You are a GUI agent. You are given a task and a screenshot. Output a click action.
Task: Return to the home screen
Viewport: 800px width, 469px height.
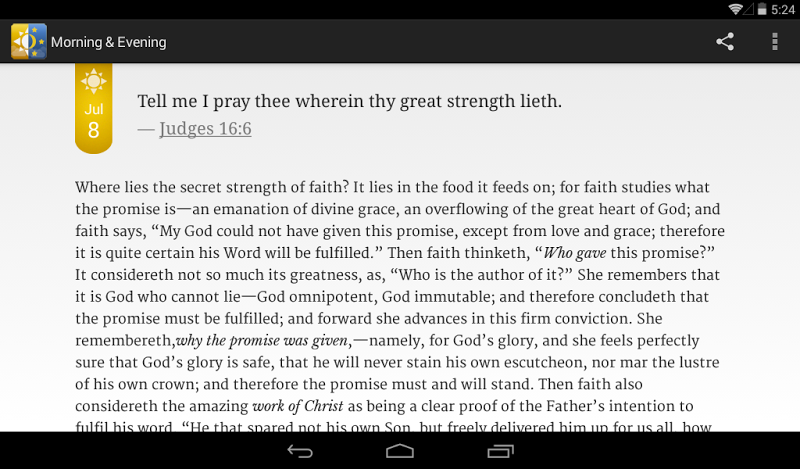(x=400, y=452)
